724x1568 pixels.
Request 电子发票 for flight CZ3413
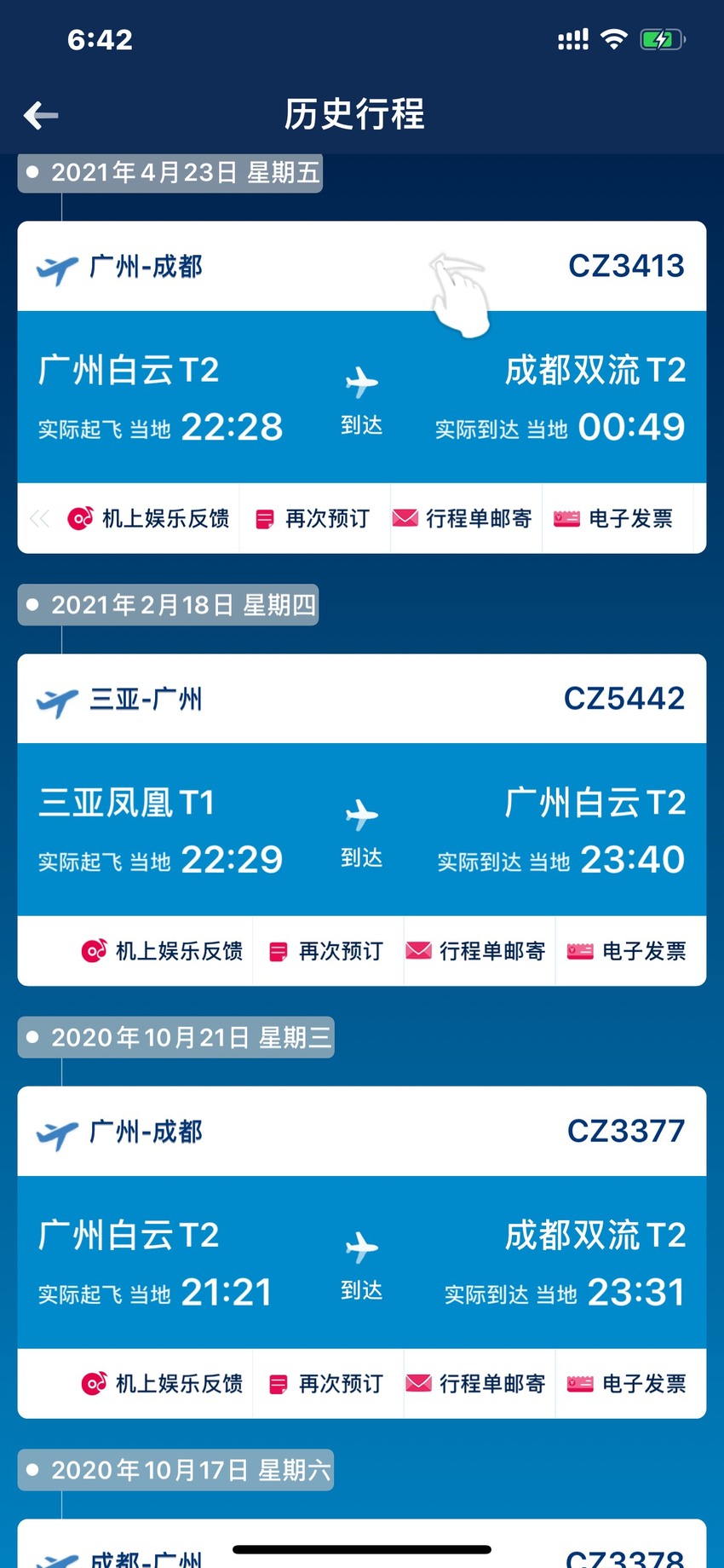[613, 518]
